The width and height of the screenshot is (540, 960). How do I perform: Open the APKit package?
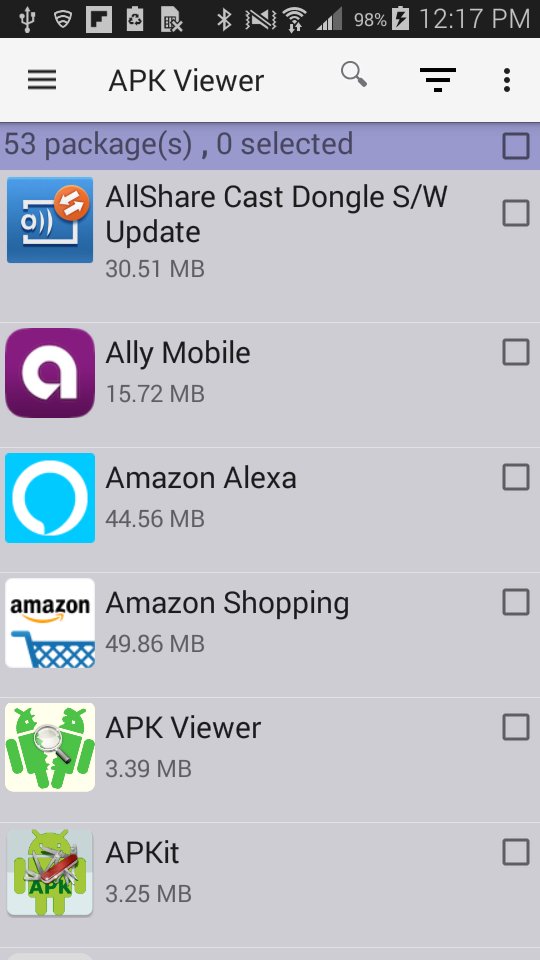(270, 885)
